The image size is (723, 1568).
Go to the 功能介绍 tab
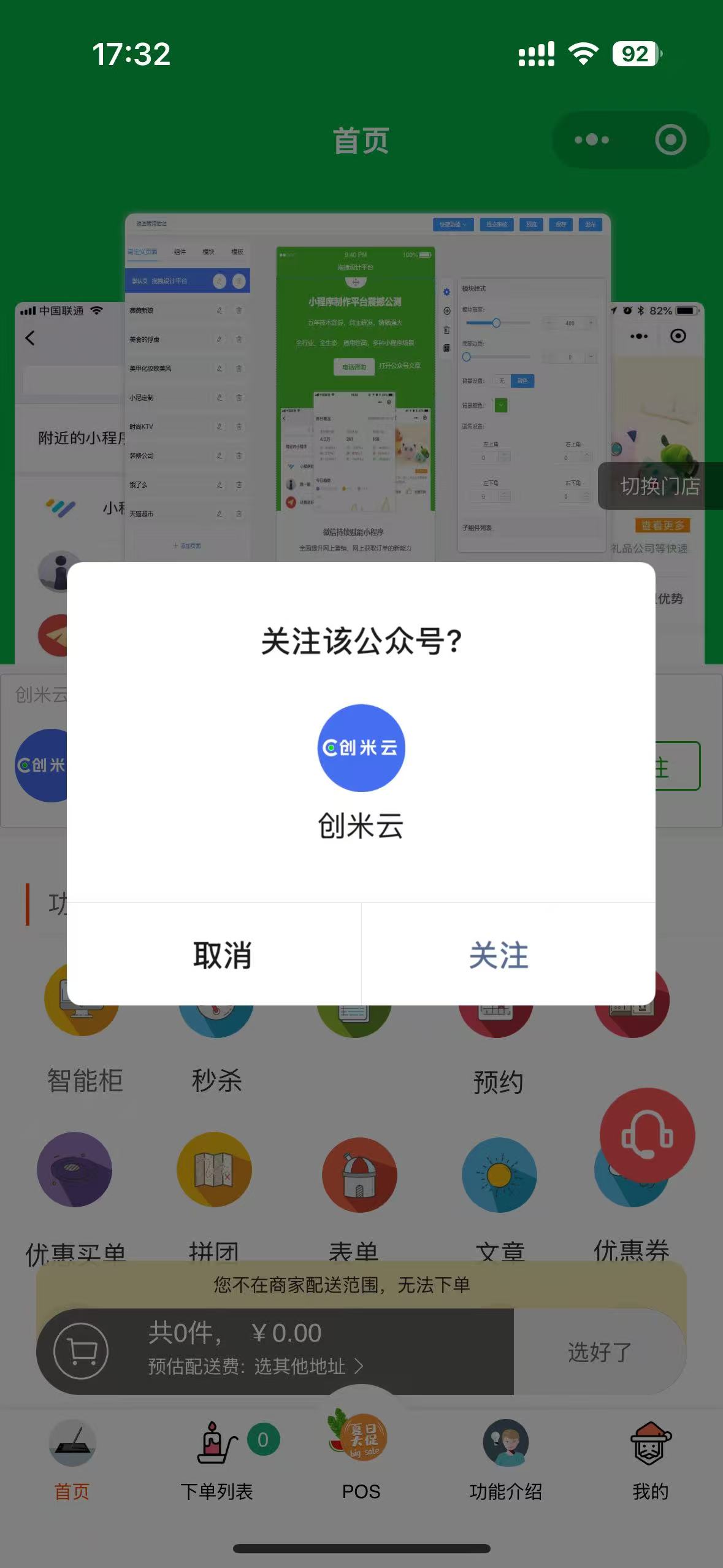(x=505, y=1460)
